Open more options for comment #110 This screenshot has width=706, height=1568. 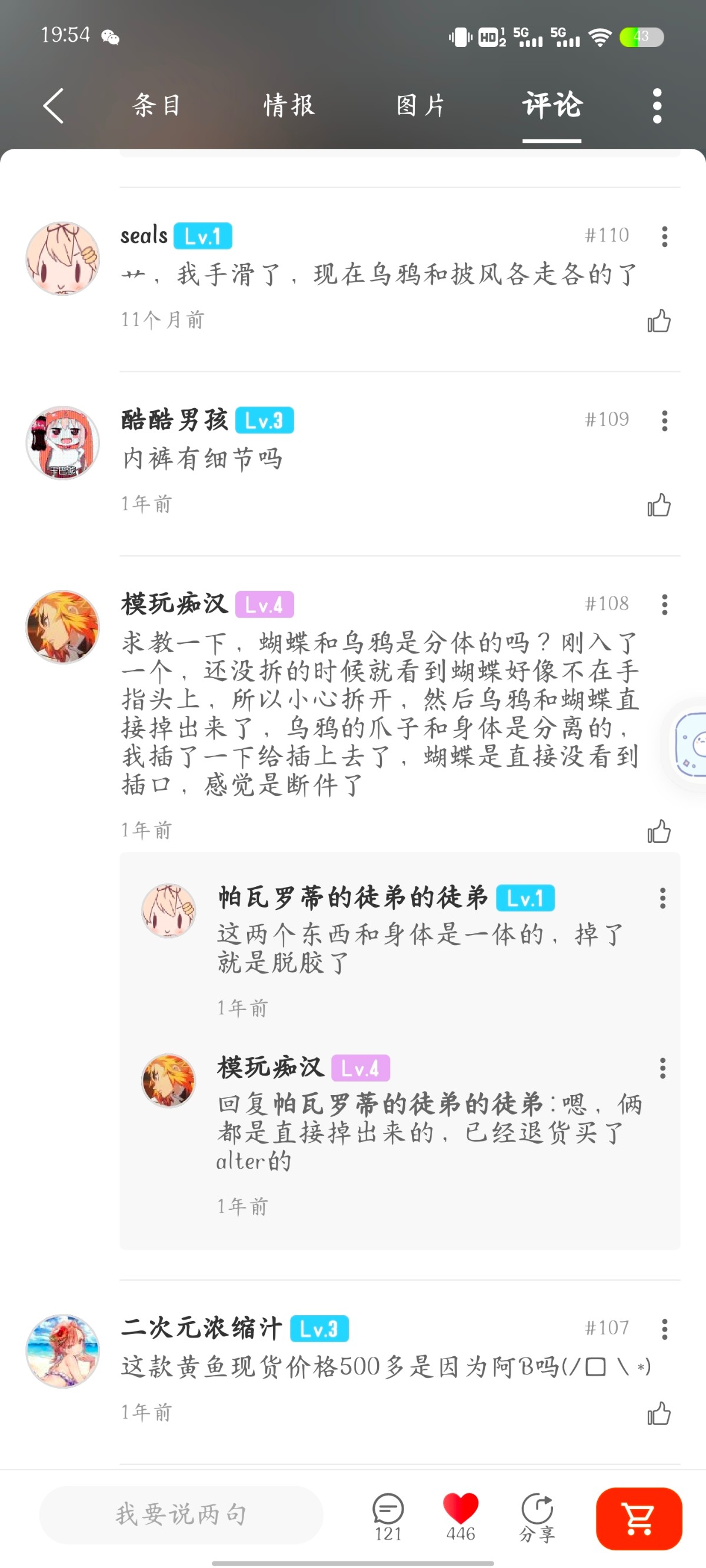[x=664, y=236]
